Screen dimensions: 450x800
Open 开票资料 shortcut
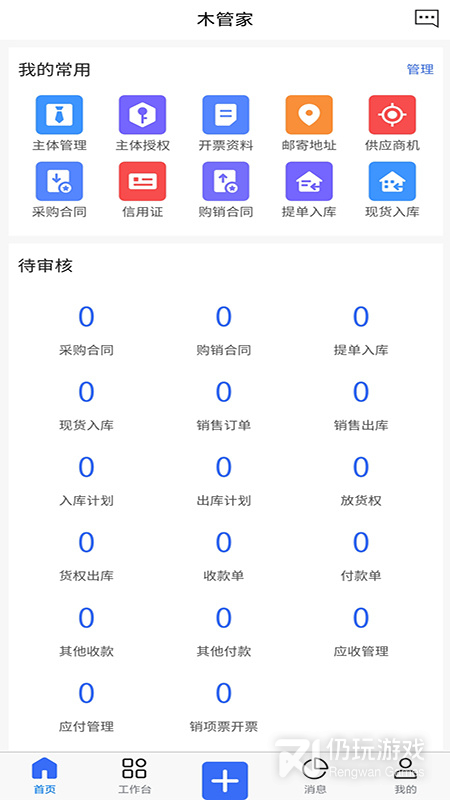(226, 123)
